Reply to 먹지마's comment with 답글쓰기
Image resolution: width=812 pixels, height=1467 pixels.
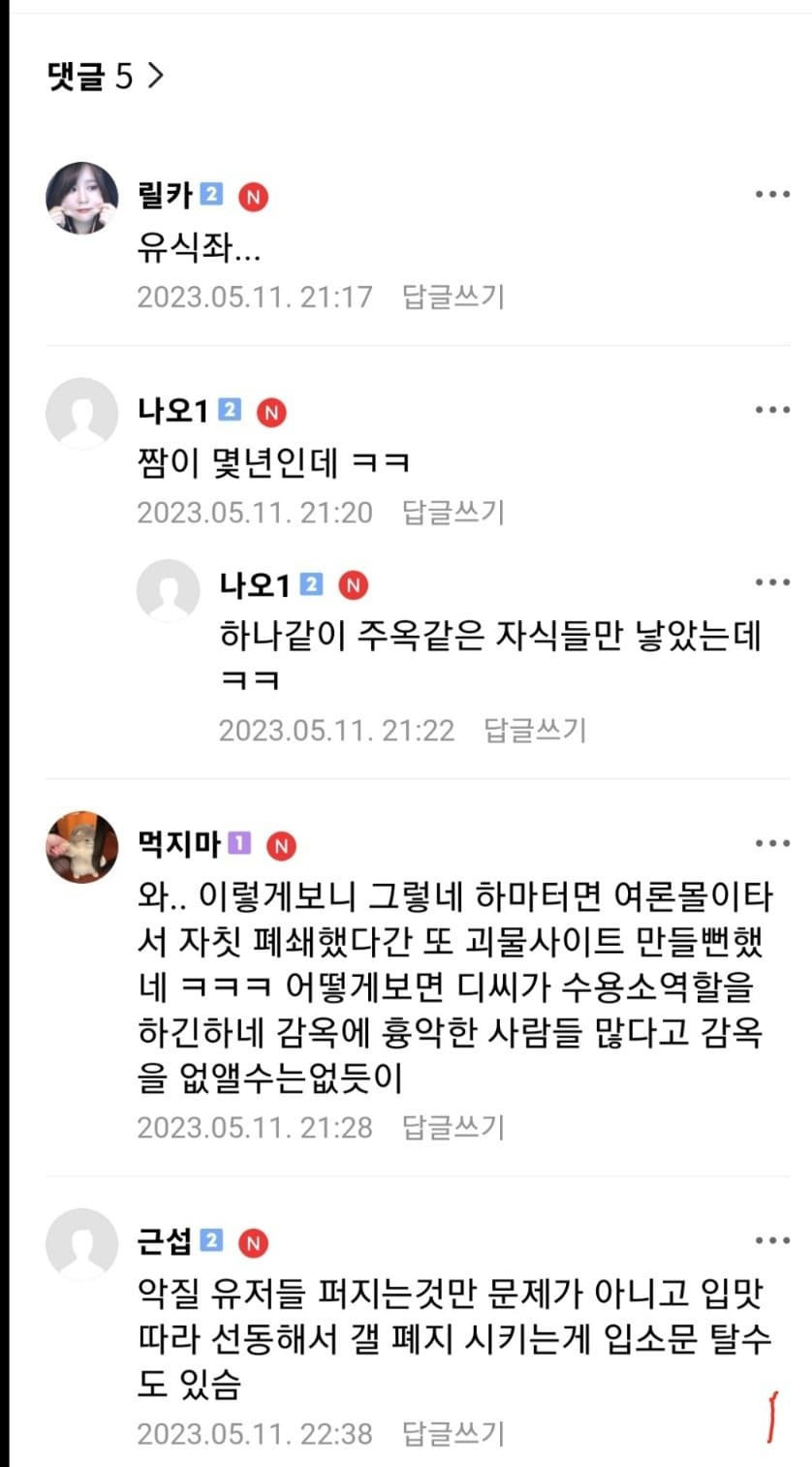tap(453, 1127)
